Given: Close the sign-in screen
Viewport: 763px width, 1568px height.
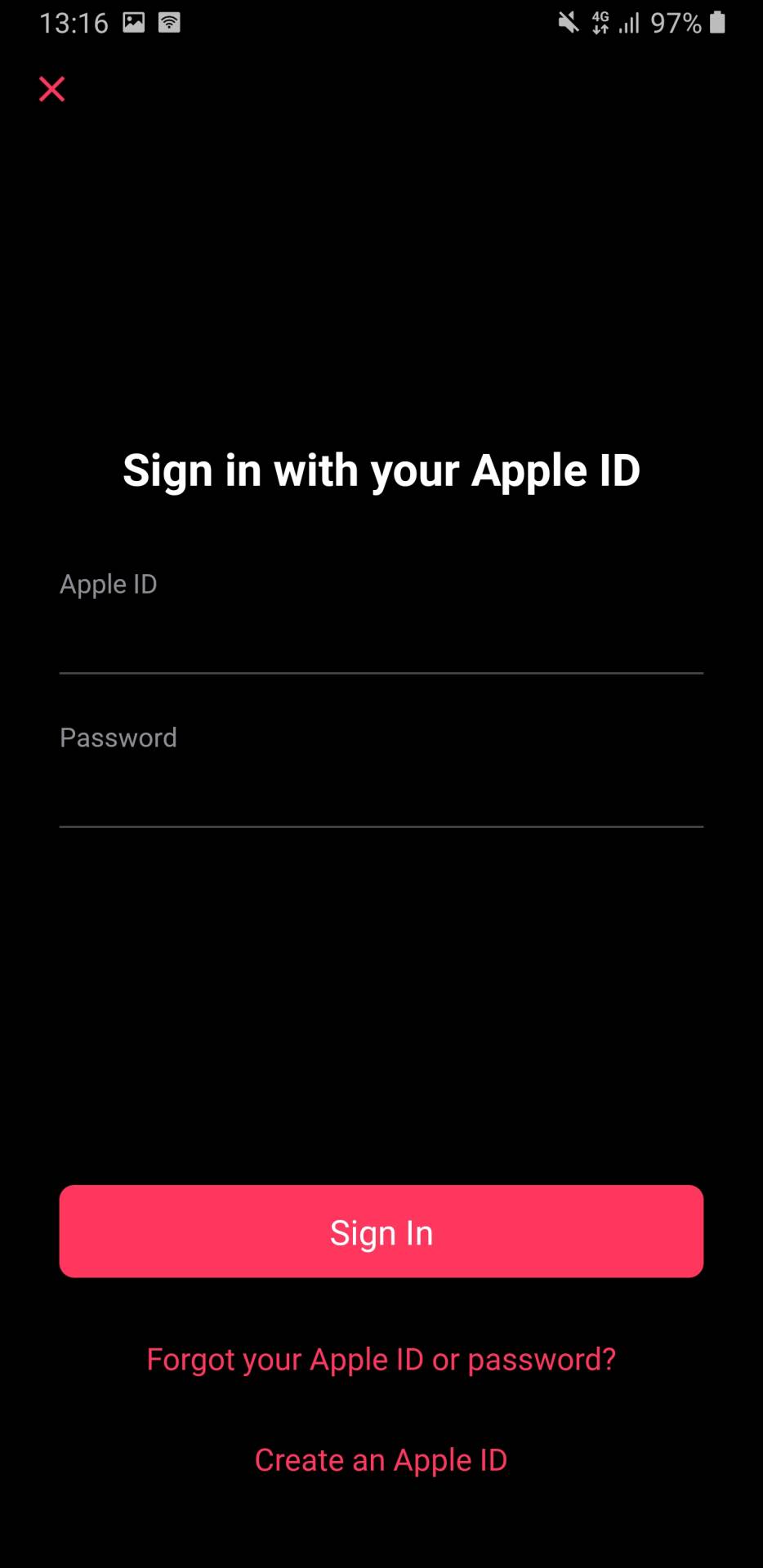Looking at the screenshot, I should tap(52, 89).
